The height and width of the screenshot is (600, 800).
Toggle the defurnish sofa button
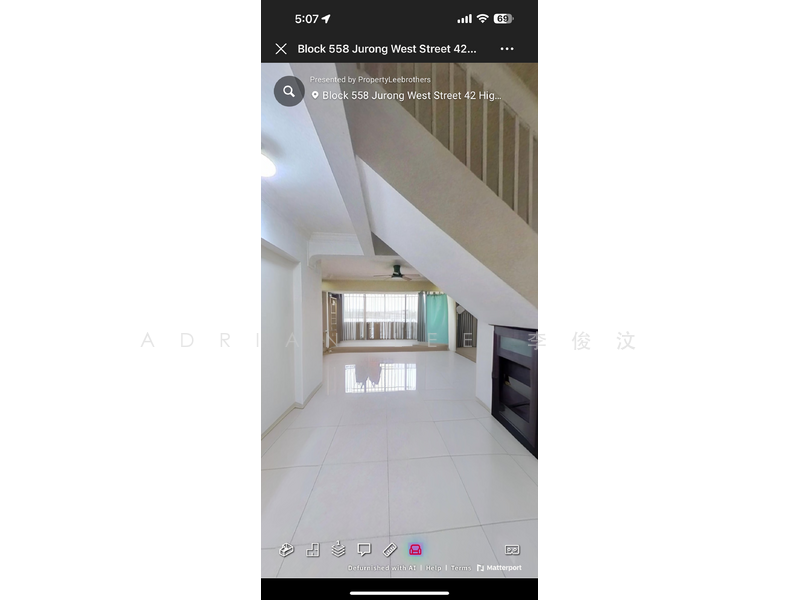pyautogui.click(x=416, y=549)
